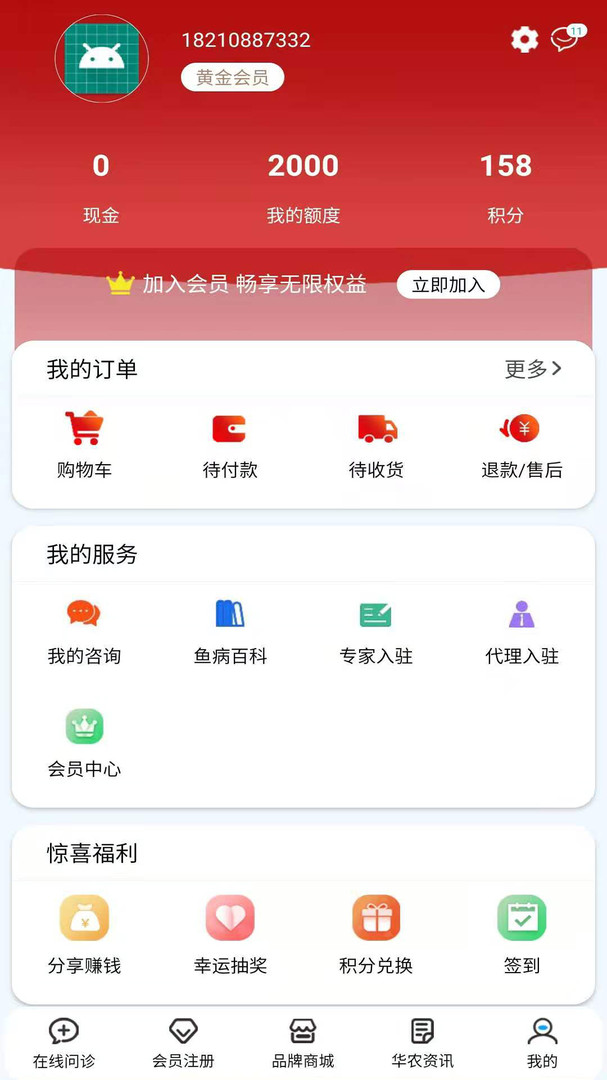
Task: Switch to the 品牌商城 tab
Action: click(303, 1043)
